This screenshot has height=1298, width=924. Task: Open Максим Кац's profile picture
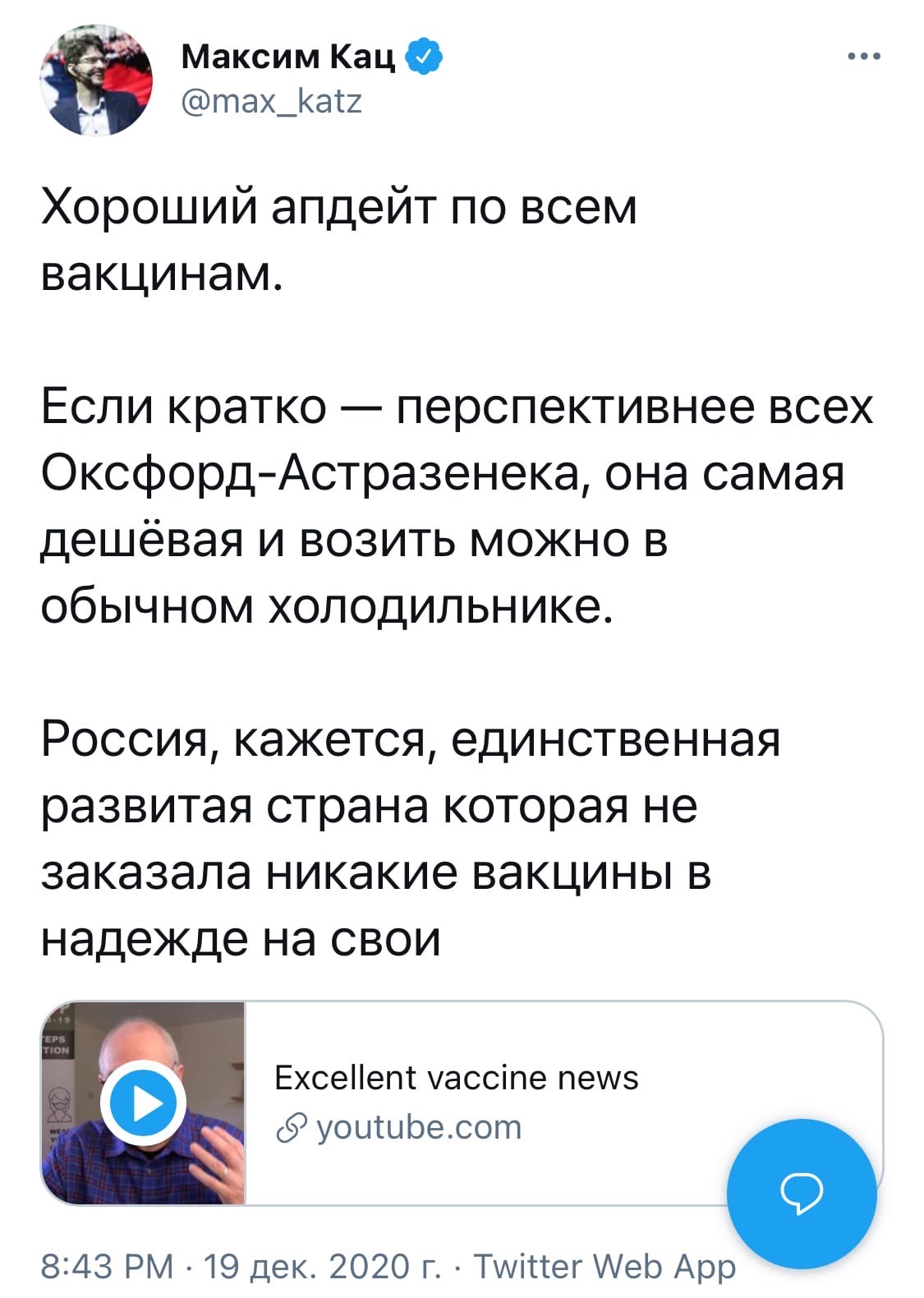pos(96,80)
